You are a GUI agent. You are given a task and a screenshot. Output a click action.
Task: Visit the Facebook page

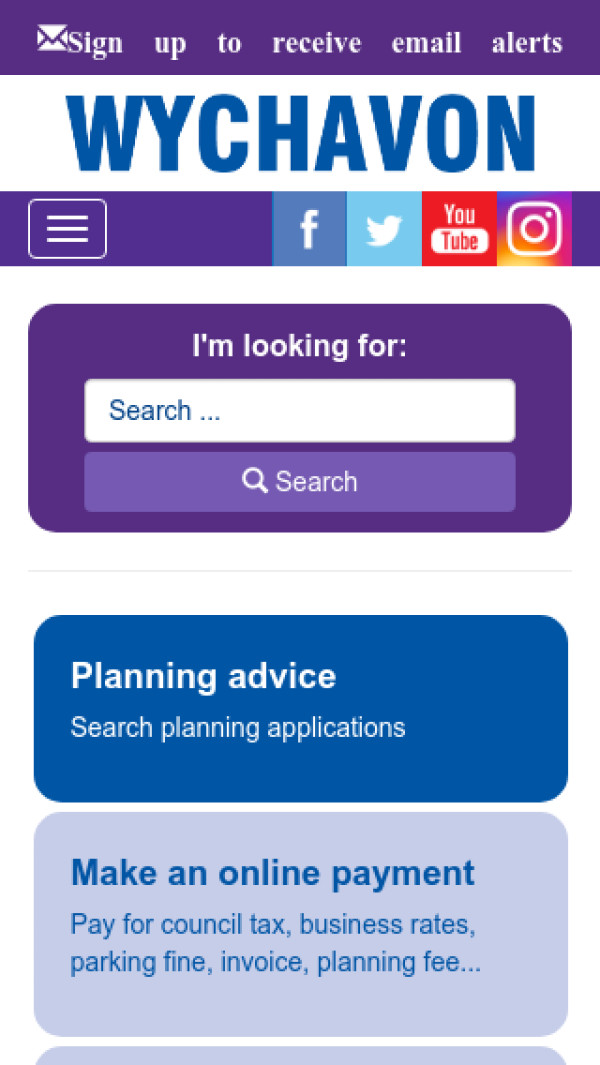[309, 229]
